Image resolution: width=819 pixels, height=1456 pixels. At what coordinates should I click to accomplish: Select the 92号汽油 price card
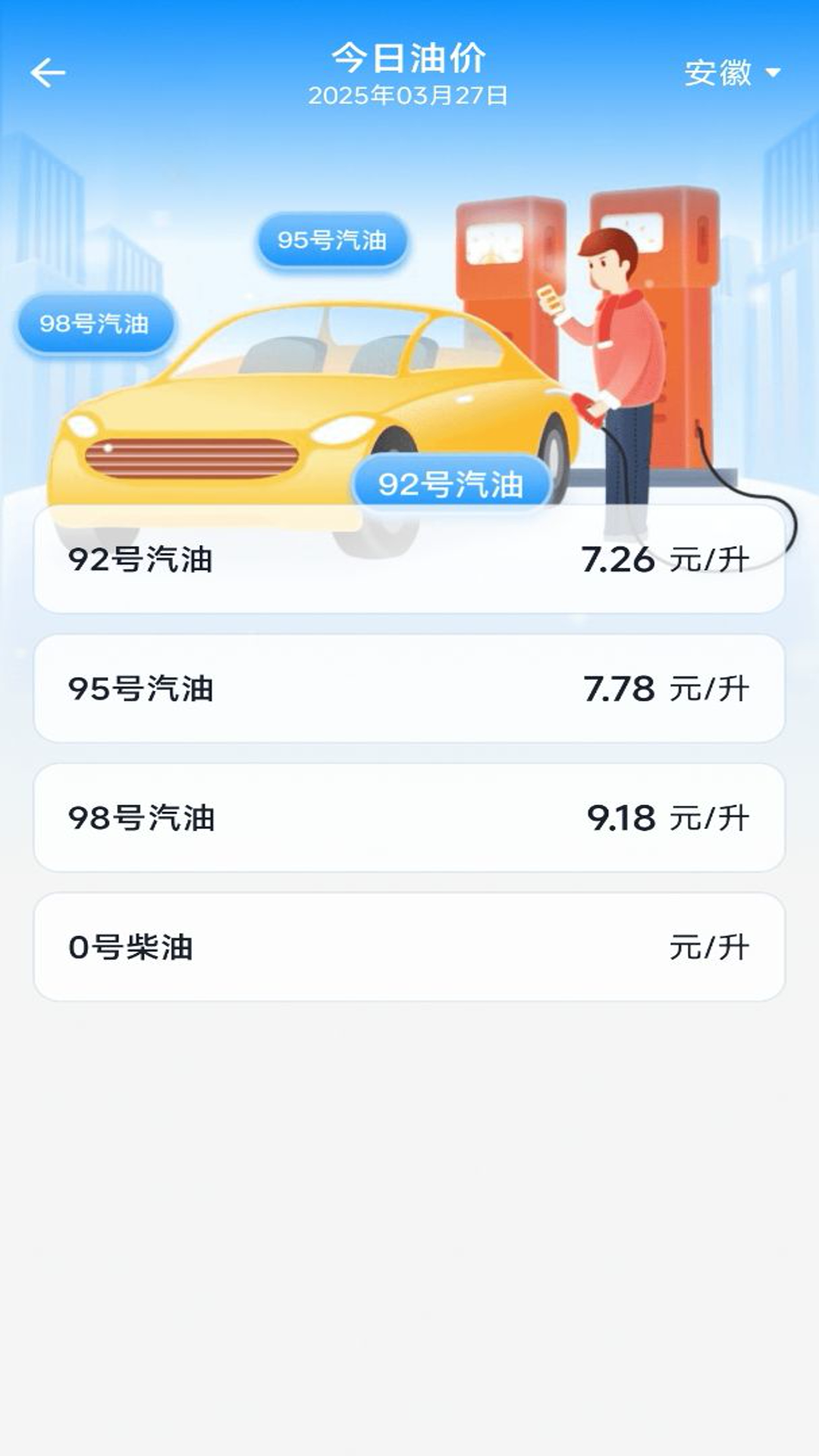409,561
